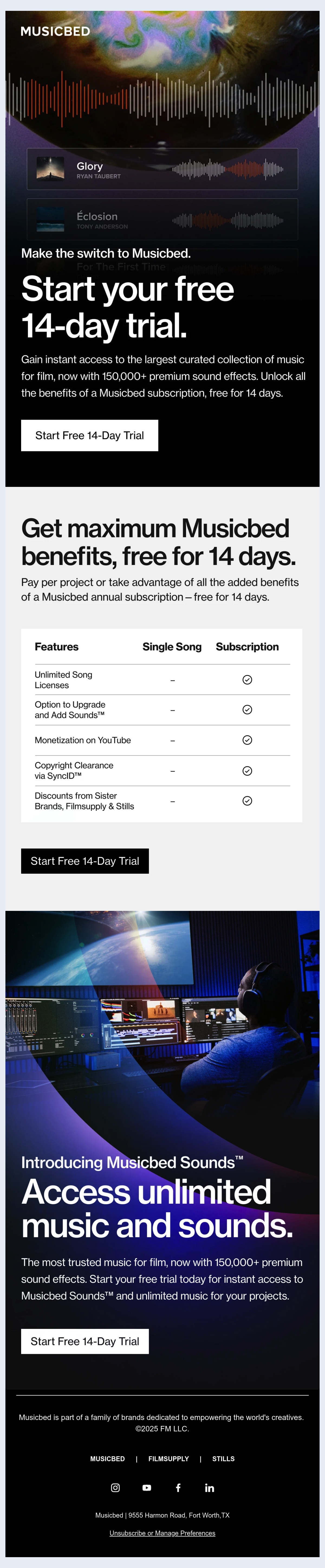Tap Unsubscribe or Manage Preferences link

(x=162, y=1533)
